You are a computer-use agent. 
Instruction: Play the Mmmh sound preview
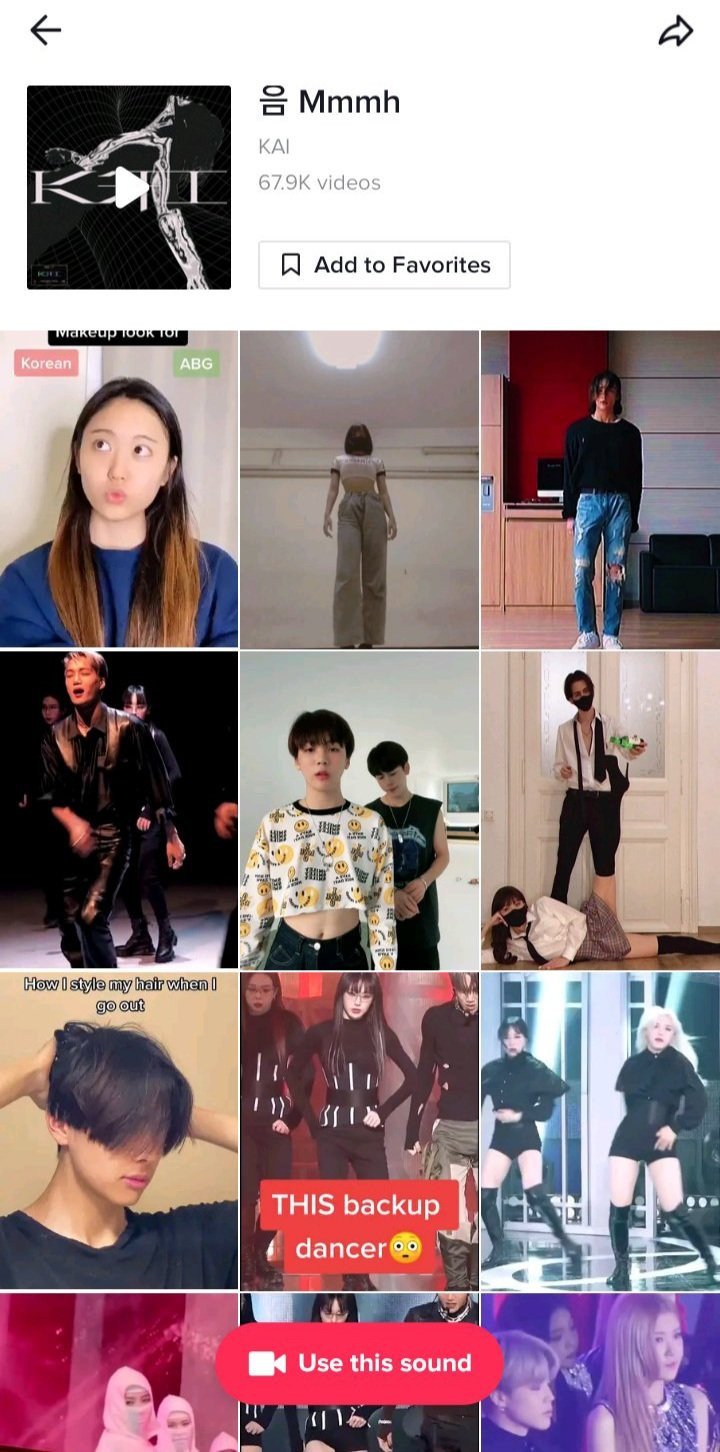click(129, 188)
